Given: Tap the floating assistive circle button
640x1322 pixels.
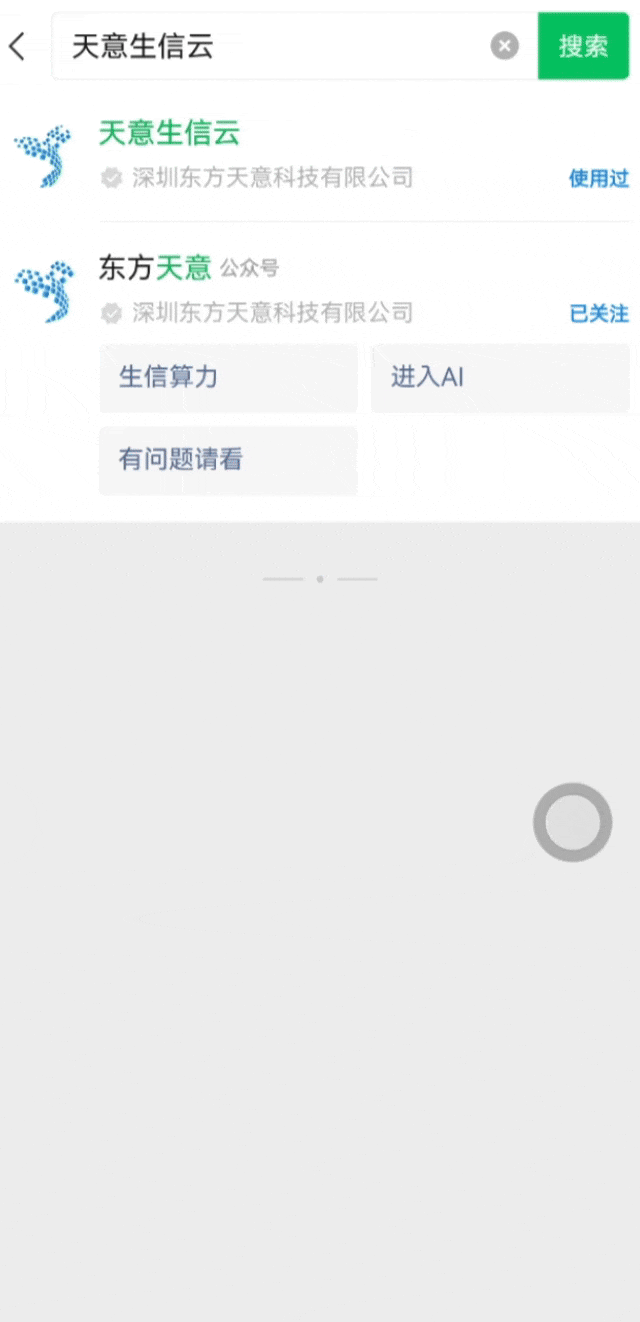Looking at the screenshot, I should [x=572, y=822].
